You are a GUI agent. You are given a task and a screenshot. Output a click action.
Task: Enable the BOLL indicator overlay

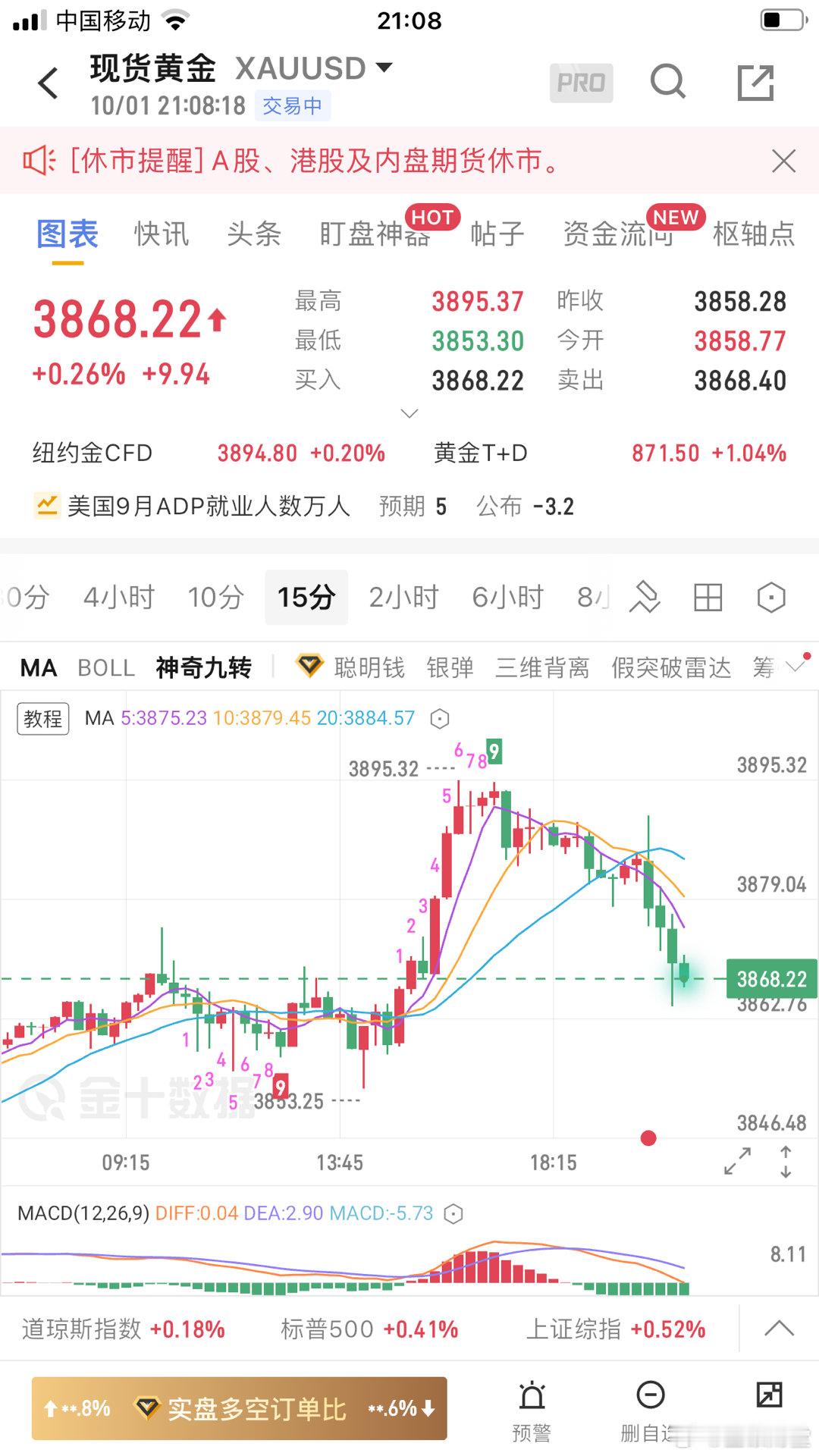(x=105, y=667)
